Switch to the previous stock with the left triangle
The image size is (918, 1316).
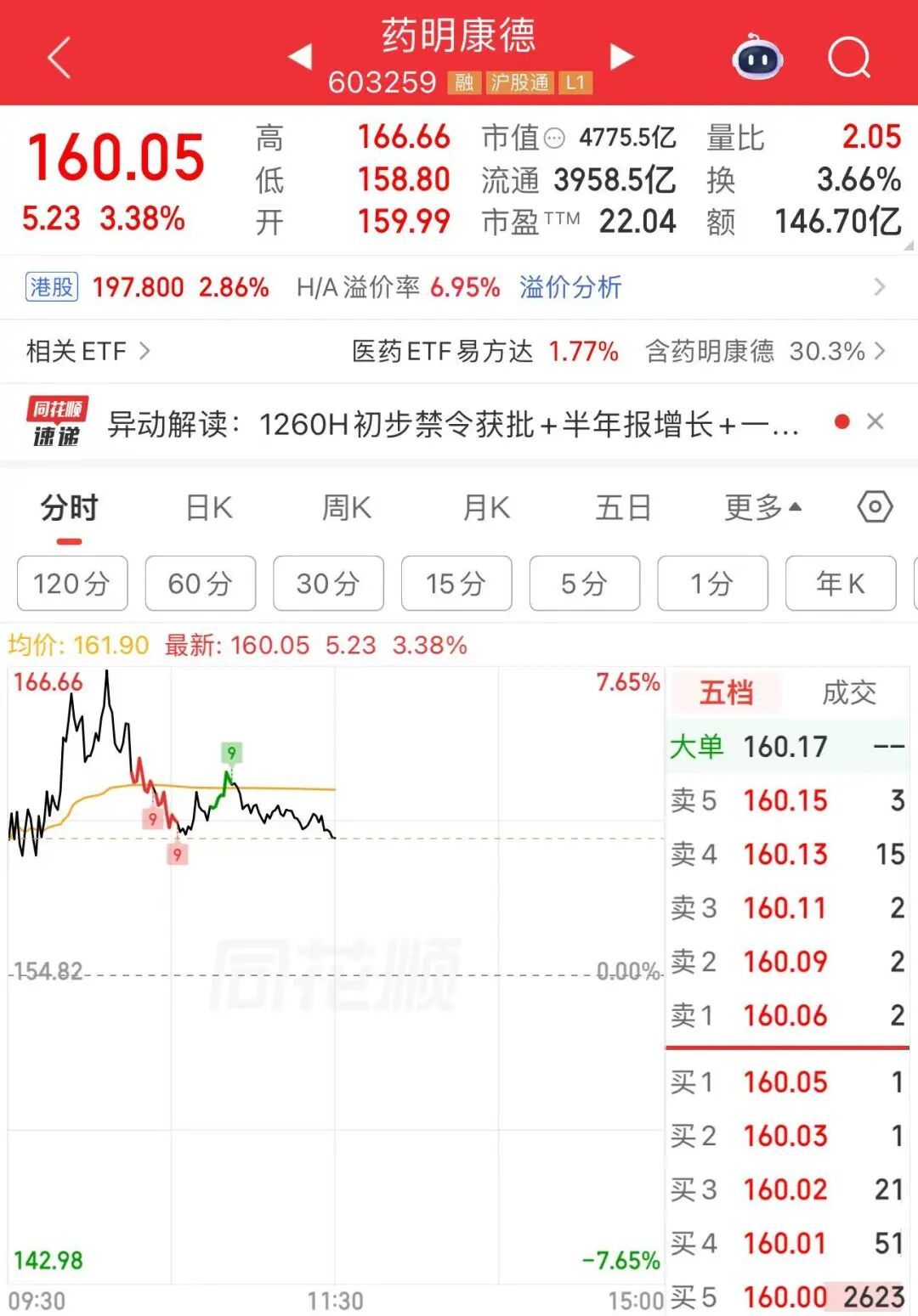click(300, 57)
